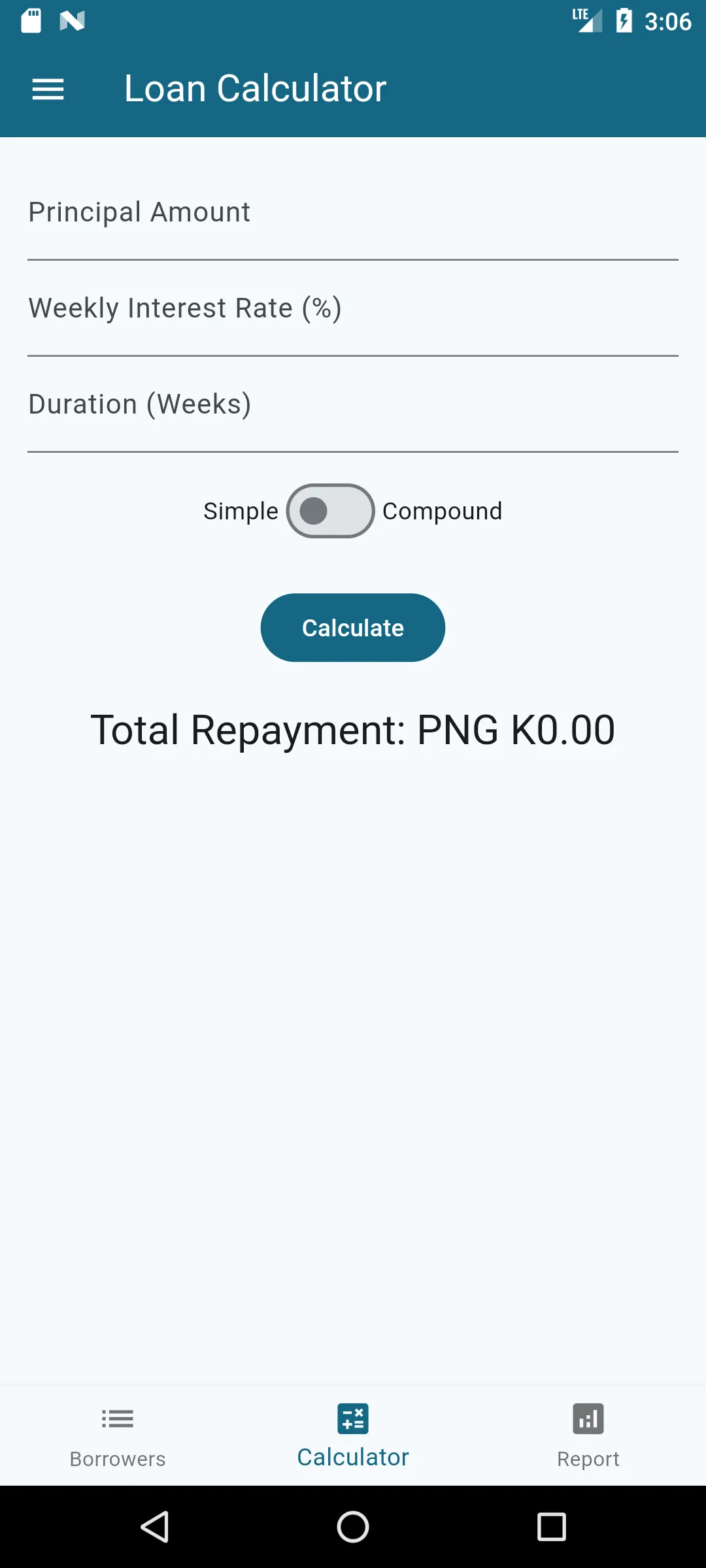Go to the home screen
The width and height of the screenshot is (706, 1568).
coord(353,1527)
